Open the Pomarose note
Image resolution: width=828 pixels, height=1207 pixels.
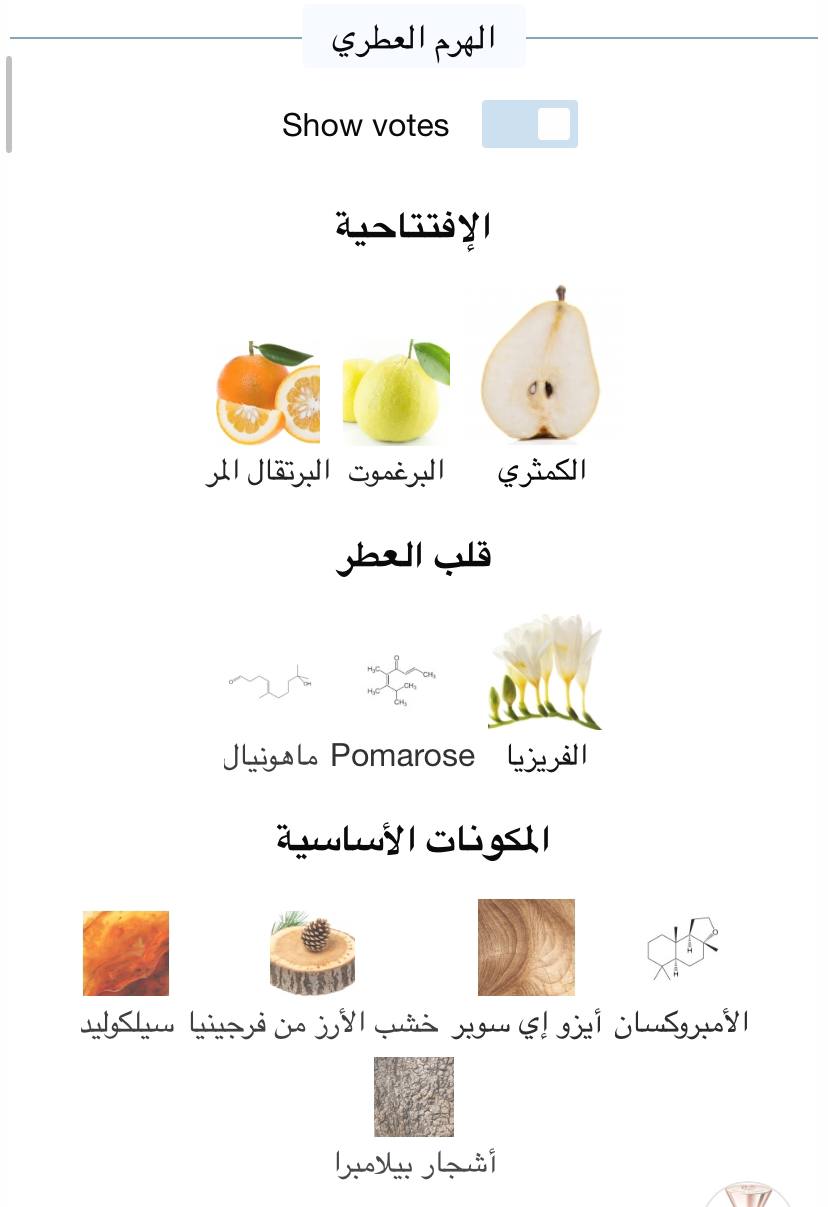(402, 684)
